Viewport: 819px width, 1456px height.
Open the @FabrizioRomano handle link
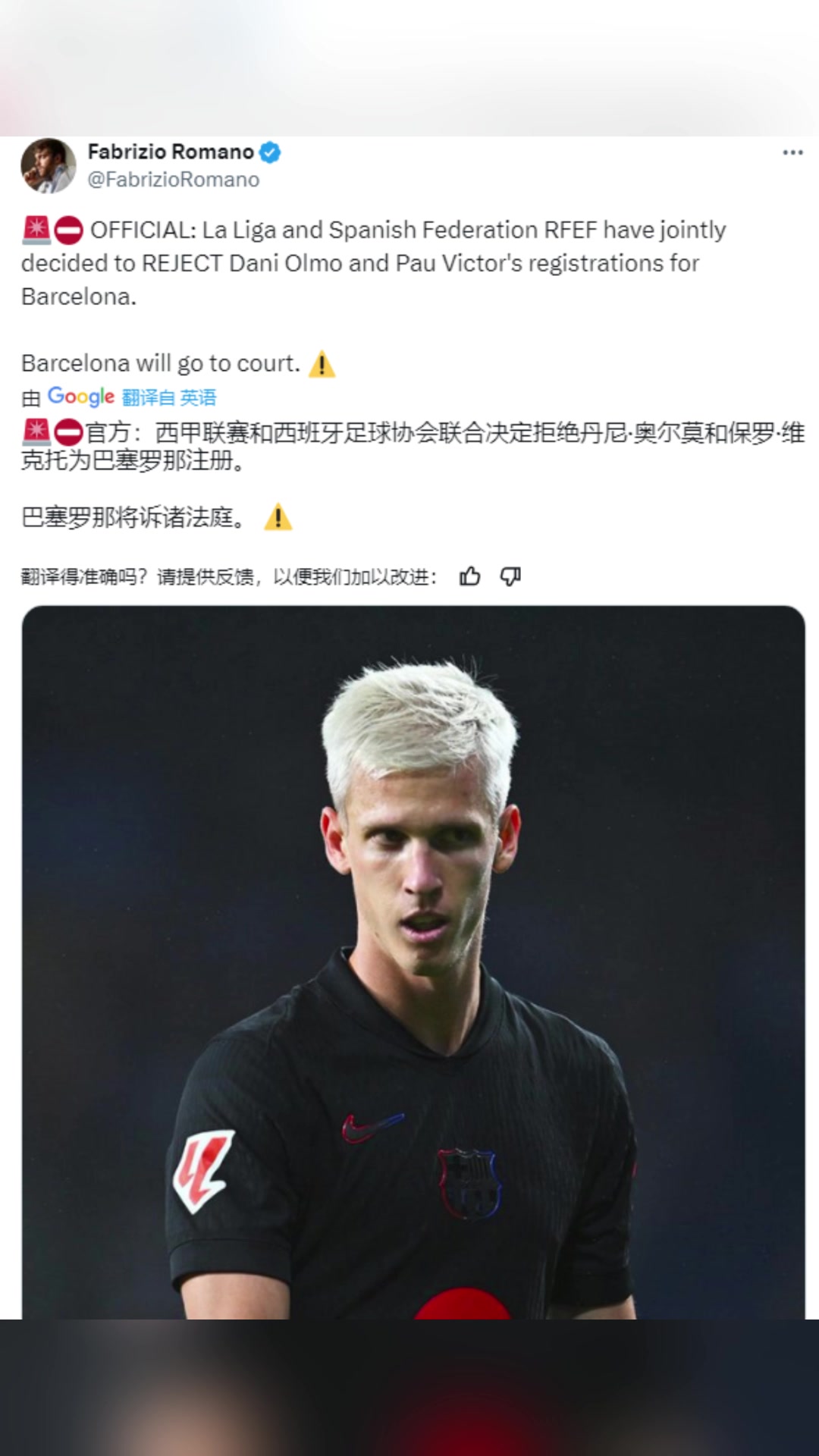point(174,180)
